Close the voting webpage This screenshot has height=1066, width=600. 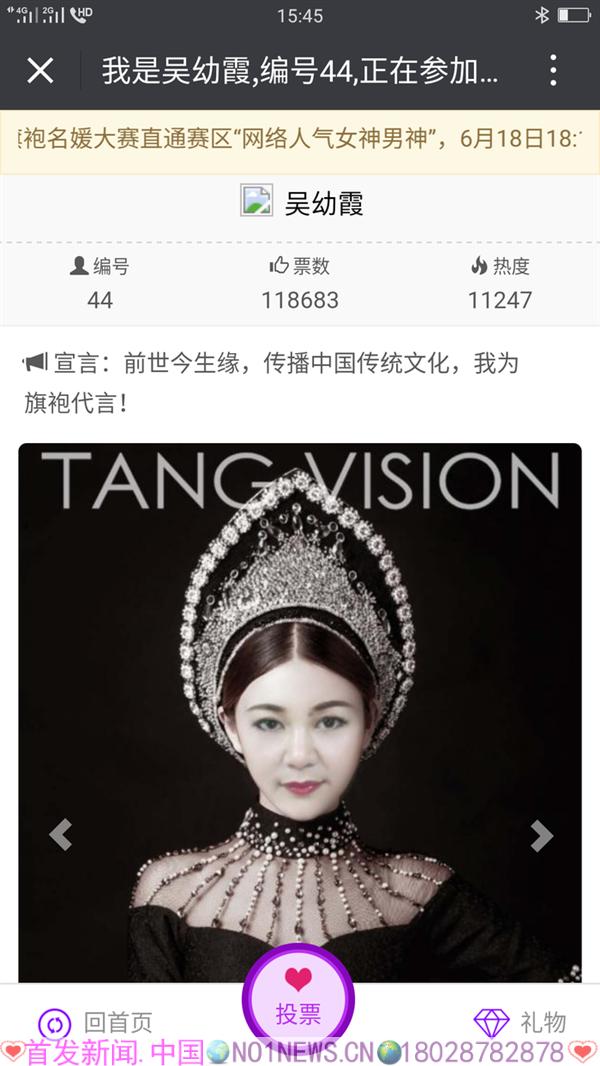40,70
